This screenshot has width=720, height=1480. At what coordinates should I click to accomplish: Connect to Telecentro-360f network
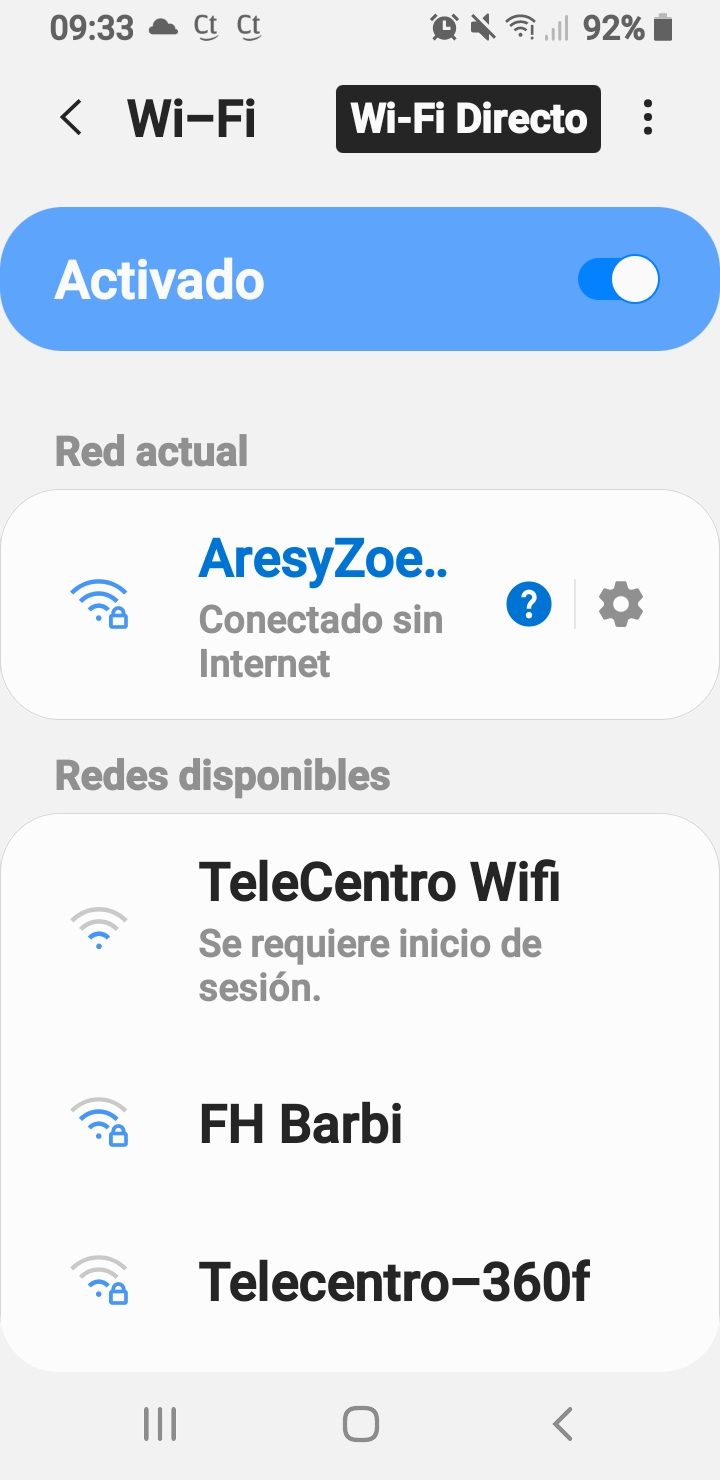pyautogui.click(x=394, y=1282)
